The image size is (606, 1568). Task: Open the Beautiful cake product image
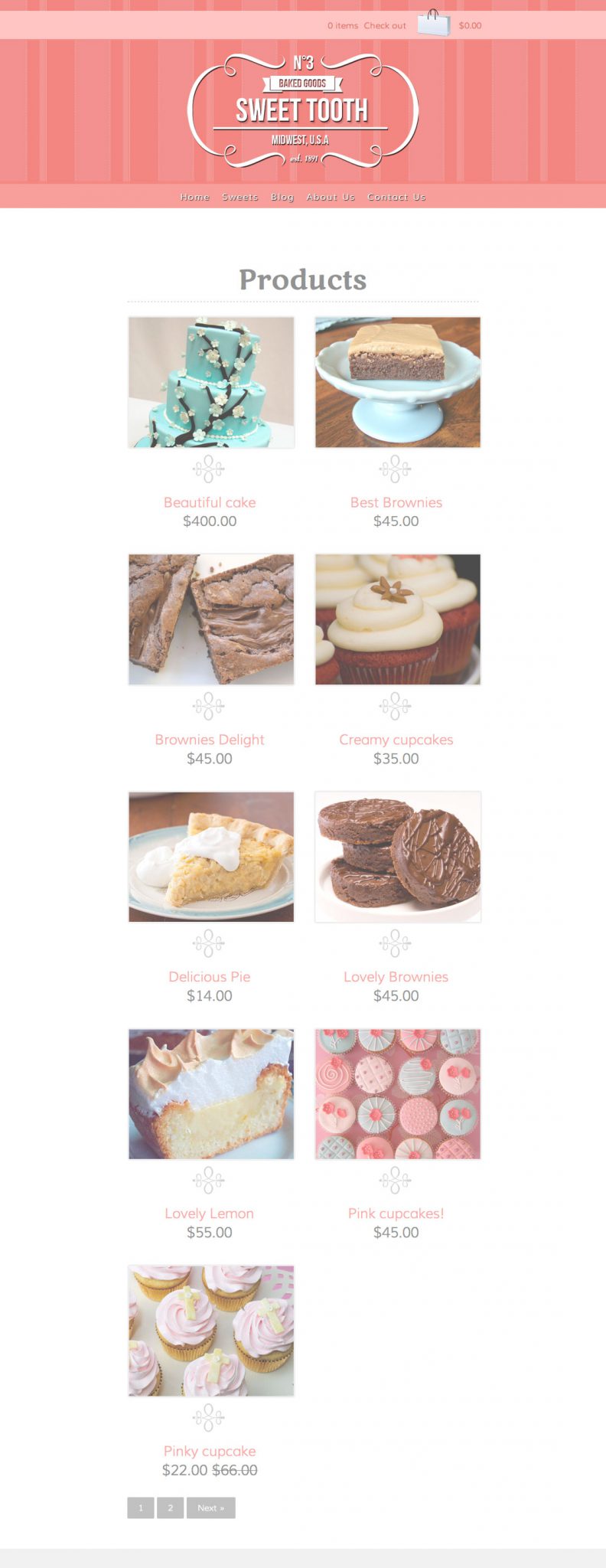coord(211,382)
